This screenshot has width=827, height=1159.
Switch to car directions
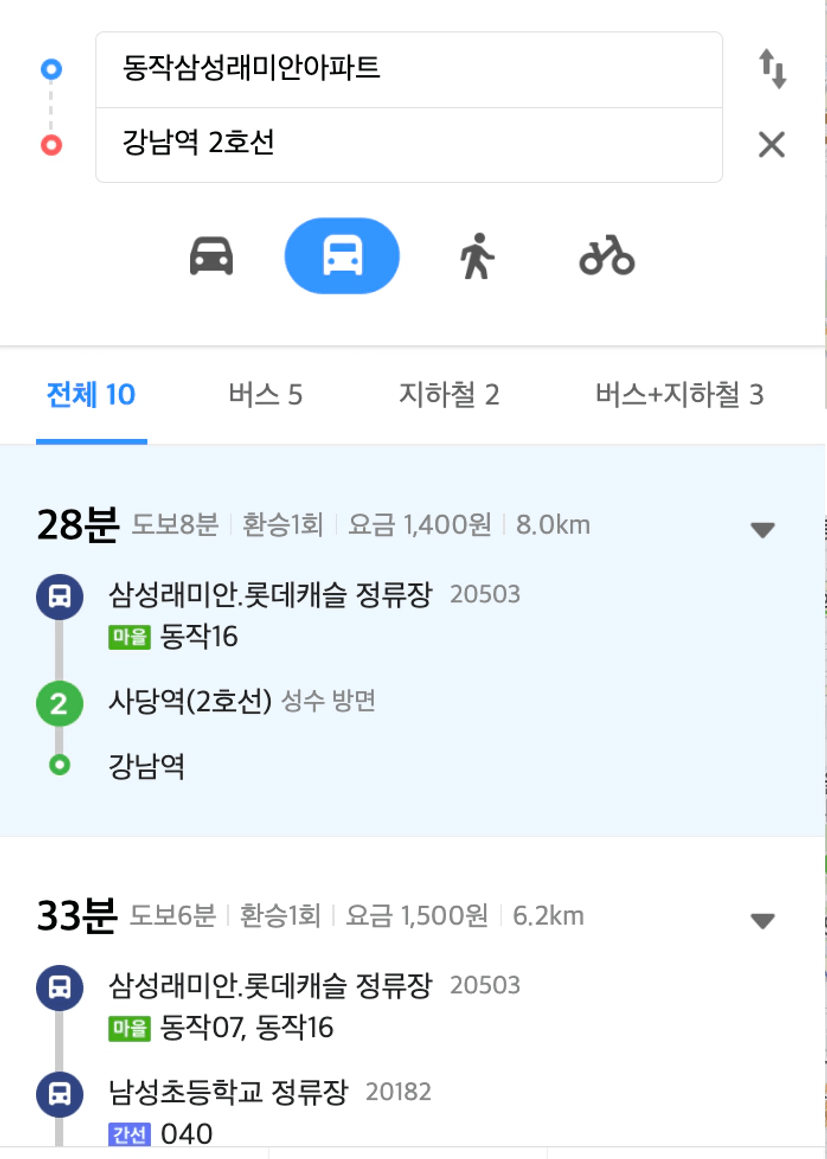212,256
